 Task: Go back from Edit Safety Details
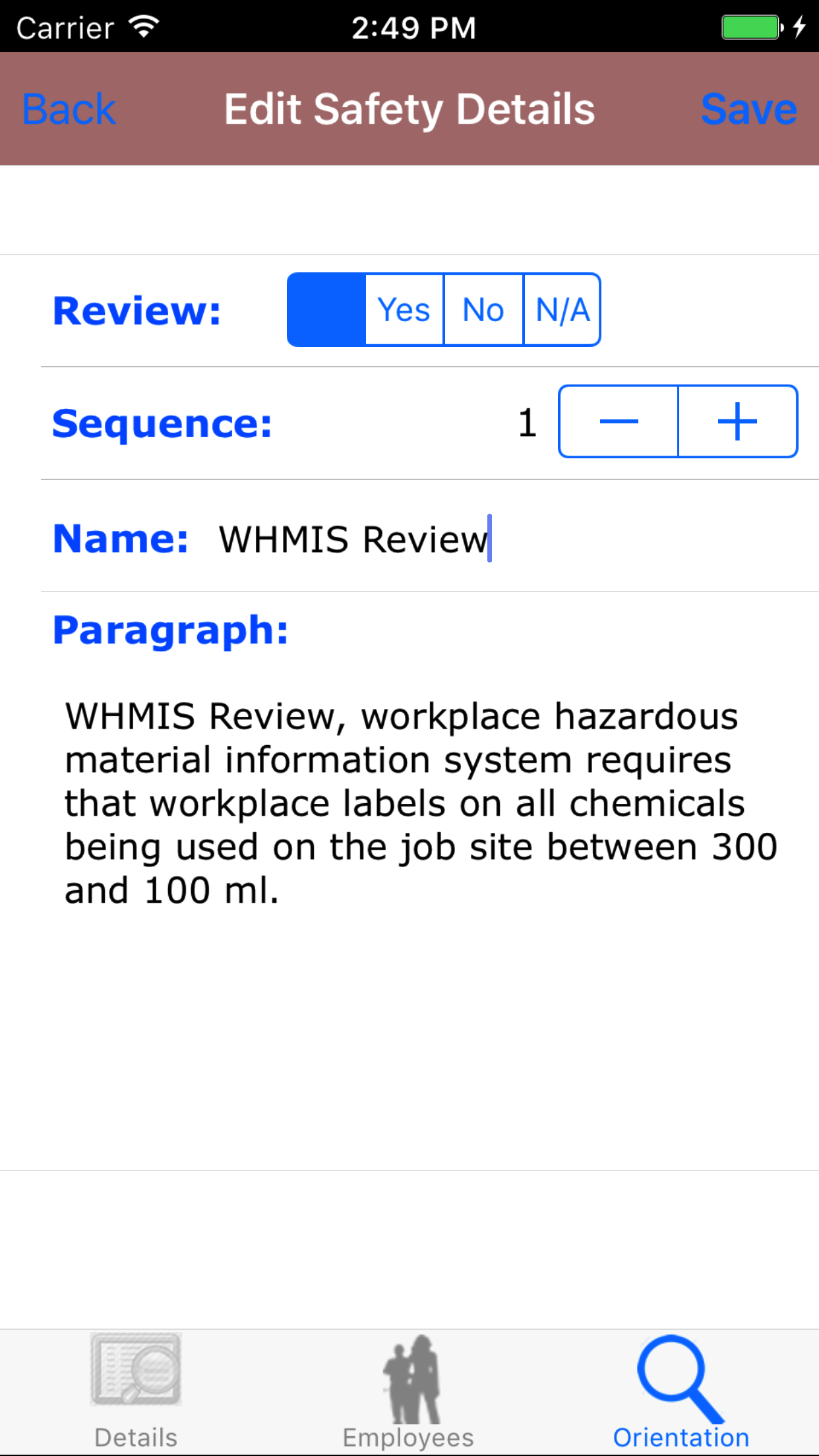click(69, 109)
